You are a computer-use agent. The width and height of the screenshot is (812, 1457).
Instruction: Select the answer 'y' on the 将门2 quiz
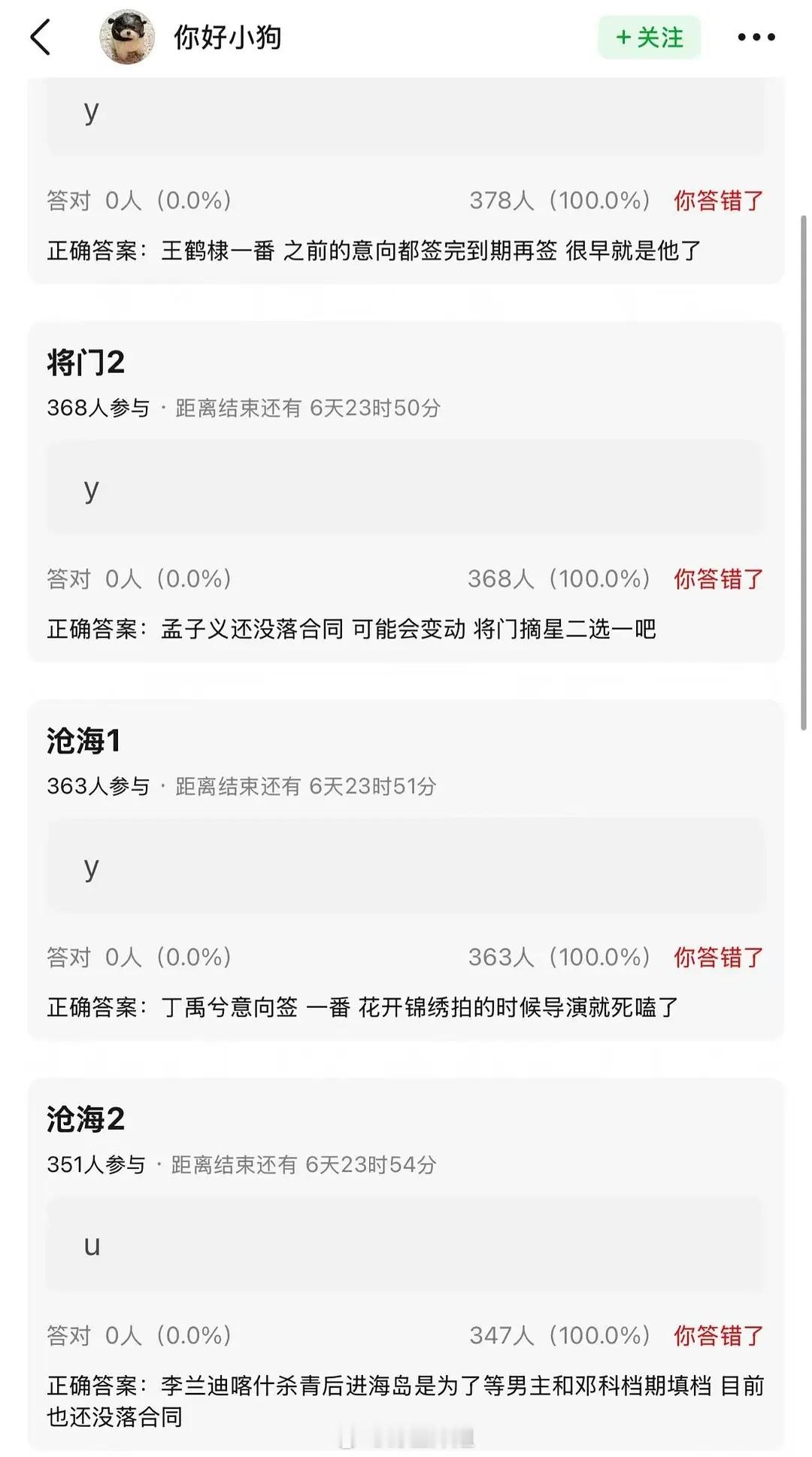tap(407, 488)
